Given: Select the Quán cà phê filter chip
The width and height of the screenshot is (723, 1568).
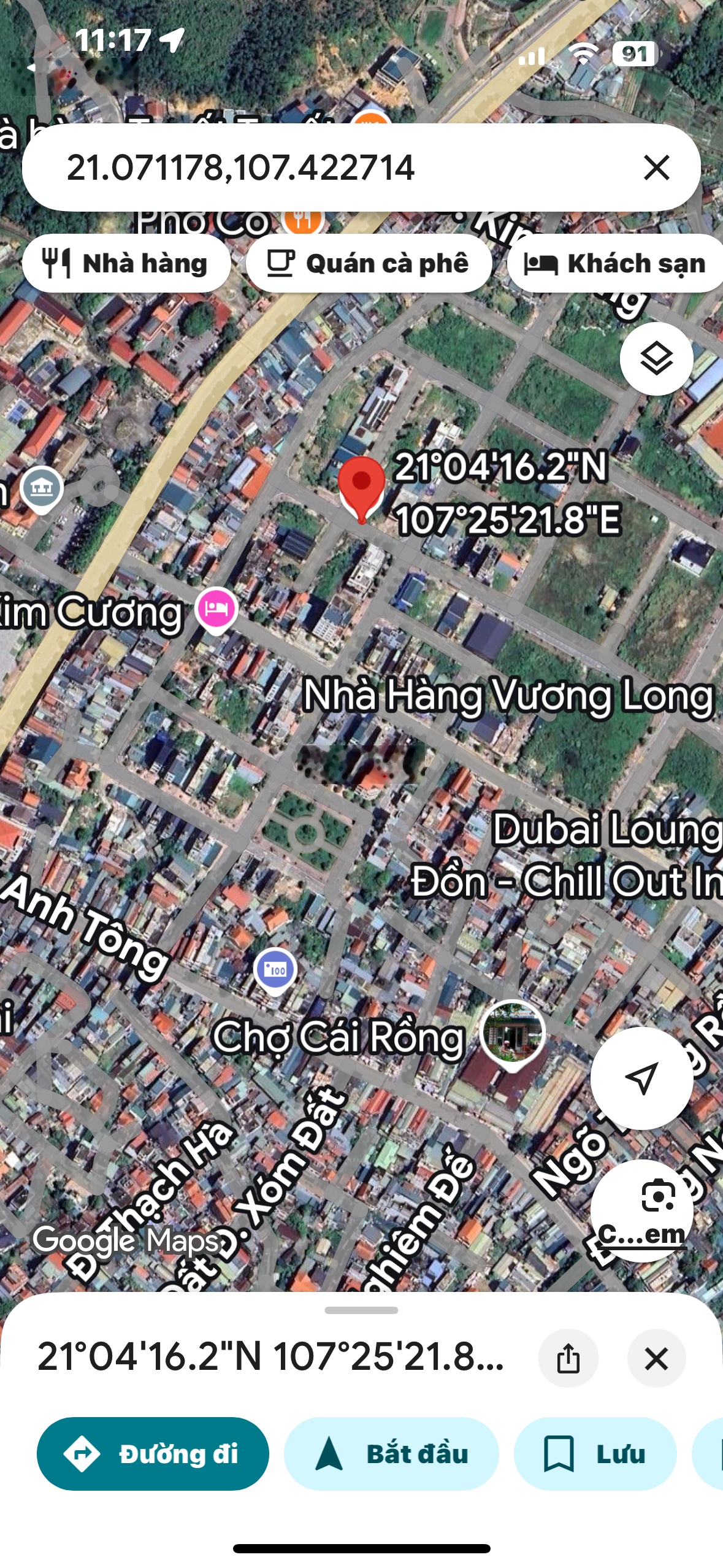Looking at the screenshot, I should click(369, 263).
